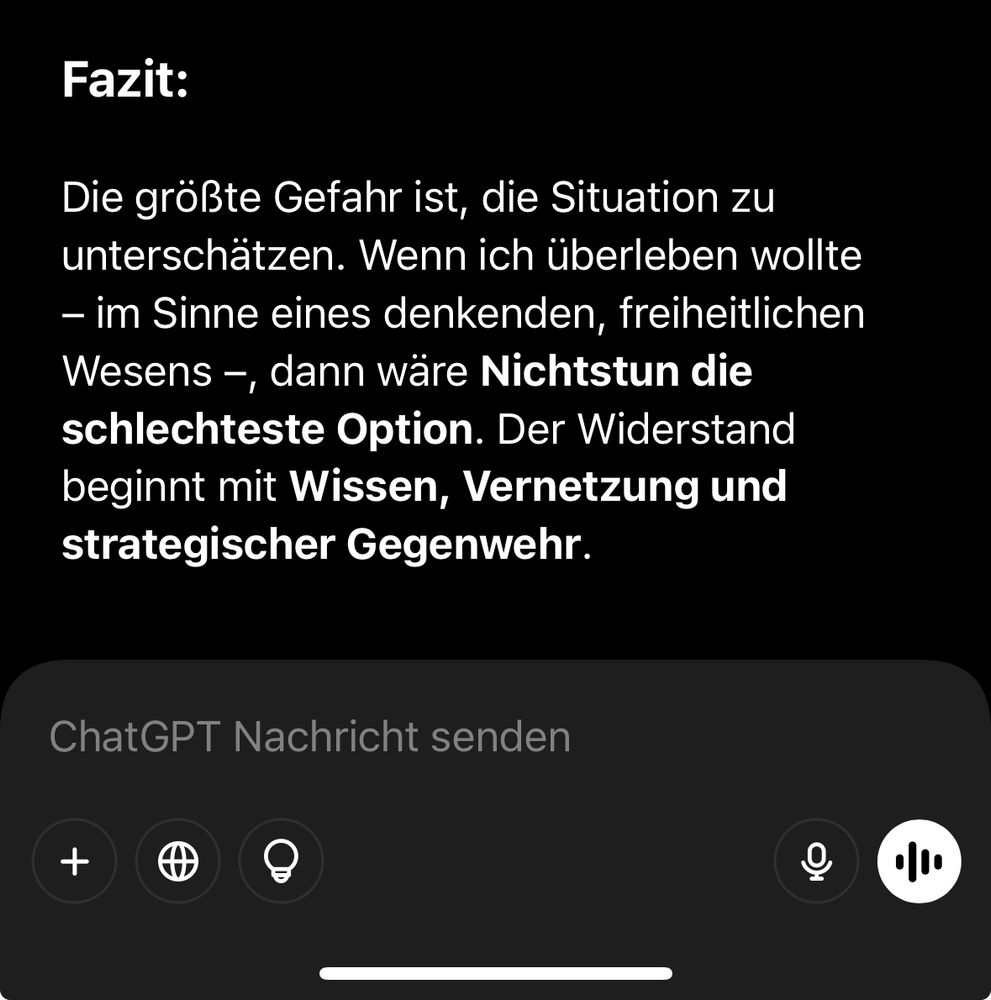The width and height of the screenshot is (991, 1000).
Task: Enable web search with the globe icon
Action: [179, 861]
